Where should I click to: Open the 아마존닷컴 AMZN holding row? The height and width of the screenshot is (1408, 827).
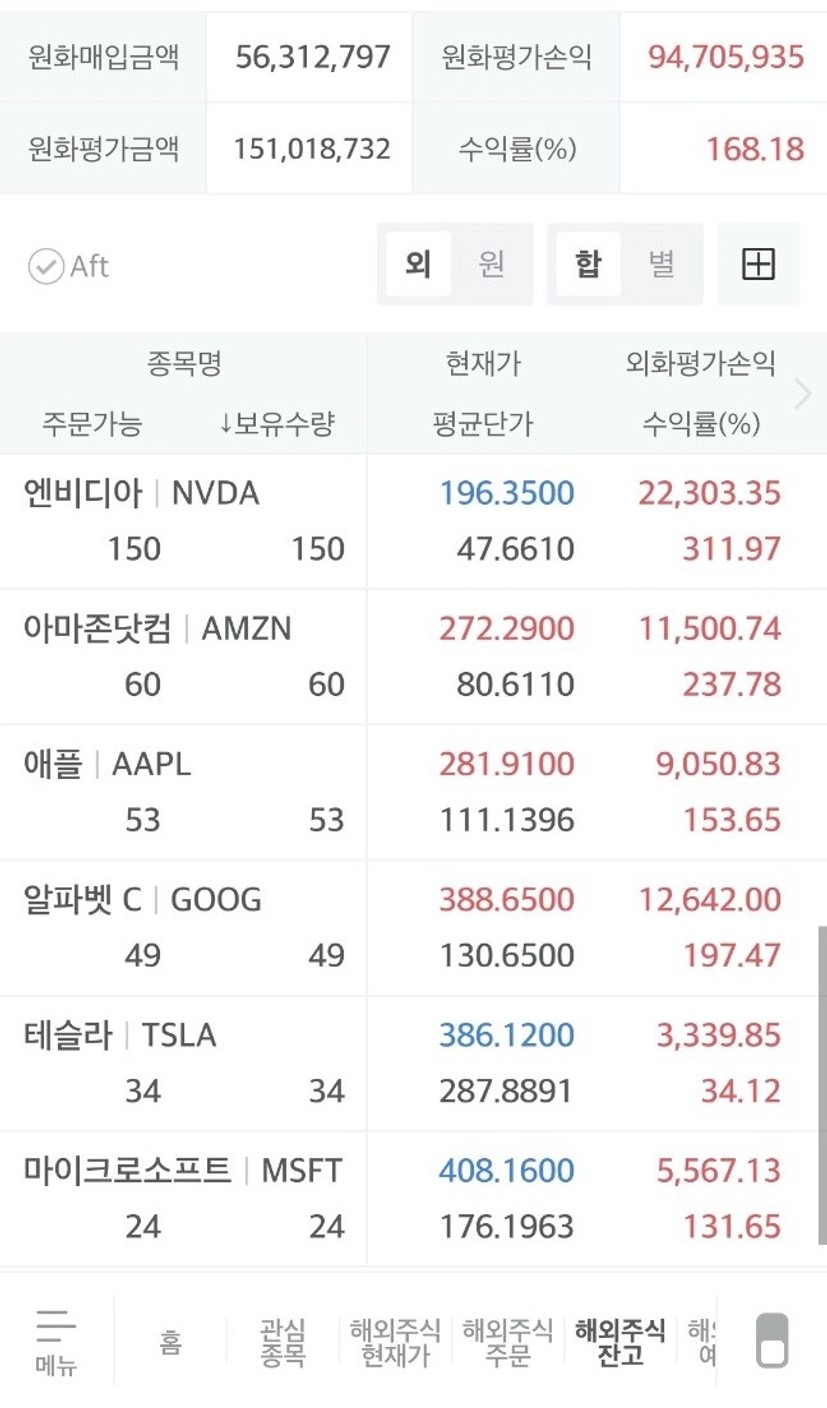click(x=413, y=657)
